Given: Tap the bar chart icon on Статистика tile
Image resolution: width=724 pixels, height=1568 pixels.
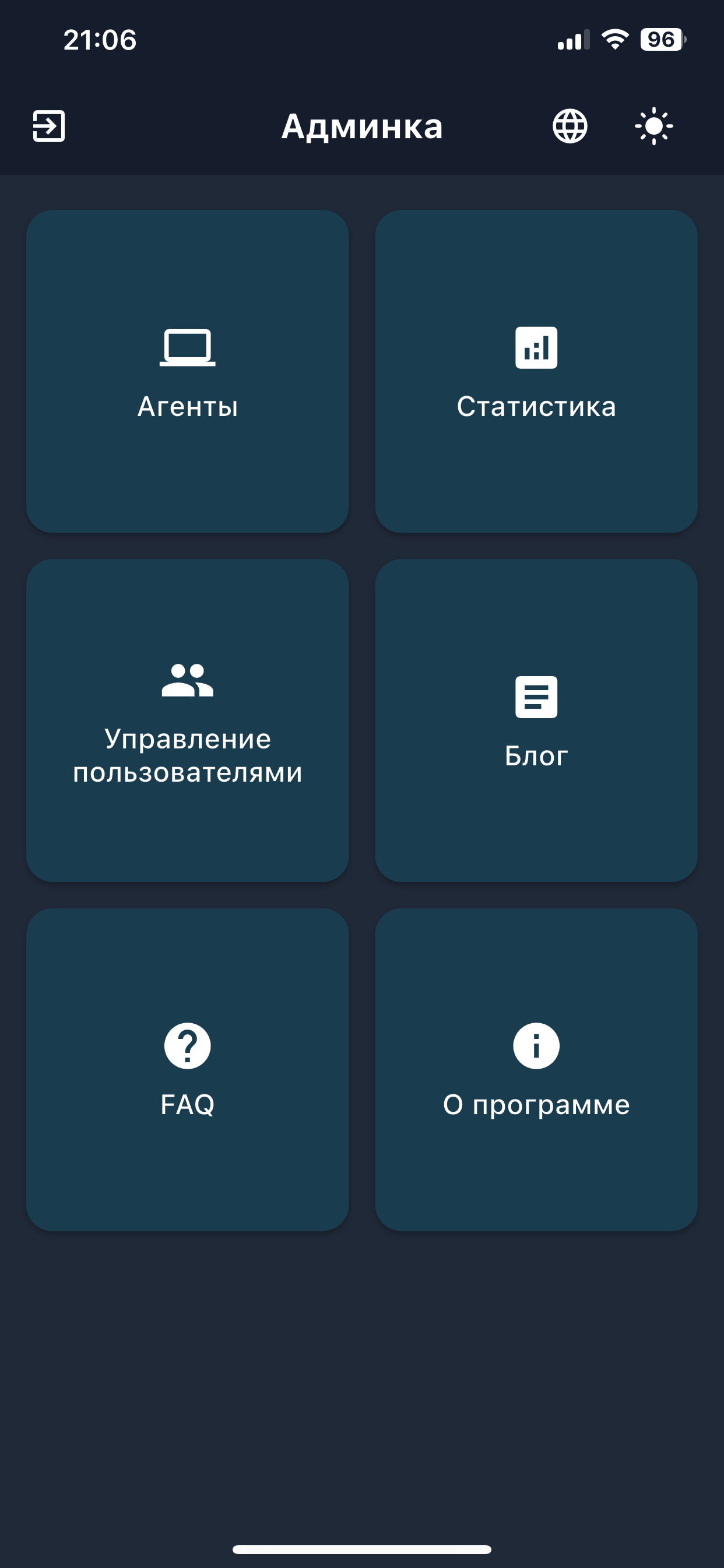Looking at the screenshot, I should [537, 349].
